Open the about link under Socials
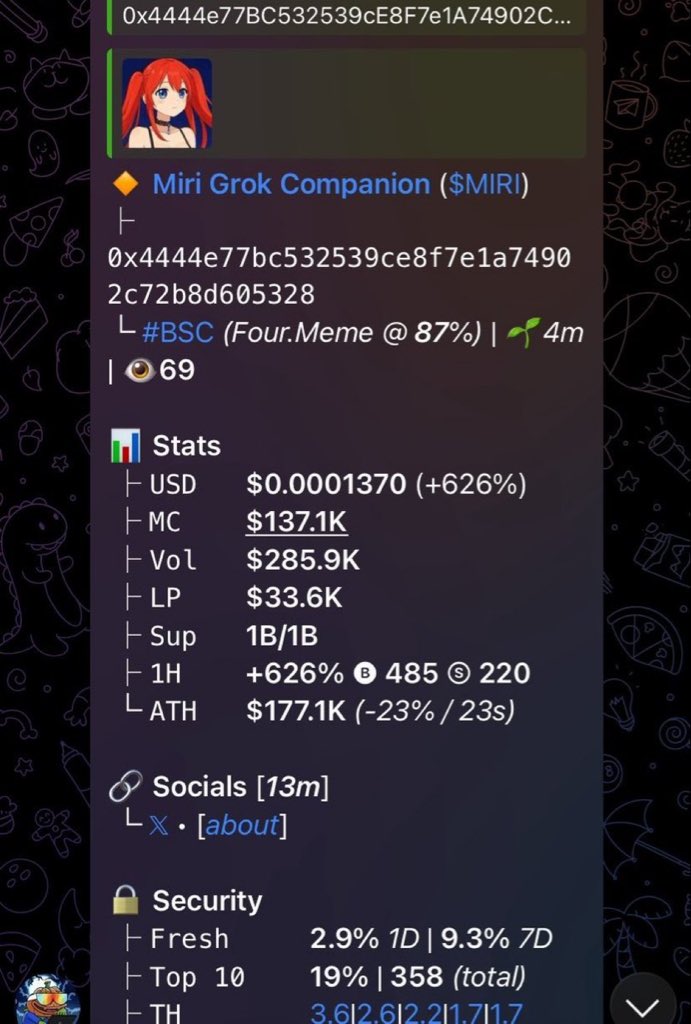Viewport: 691px width, 1024px height. point(243,826)
